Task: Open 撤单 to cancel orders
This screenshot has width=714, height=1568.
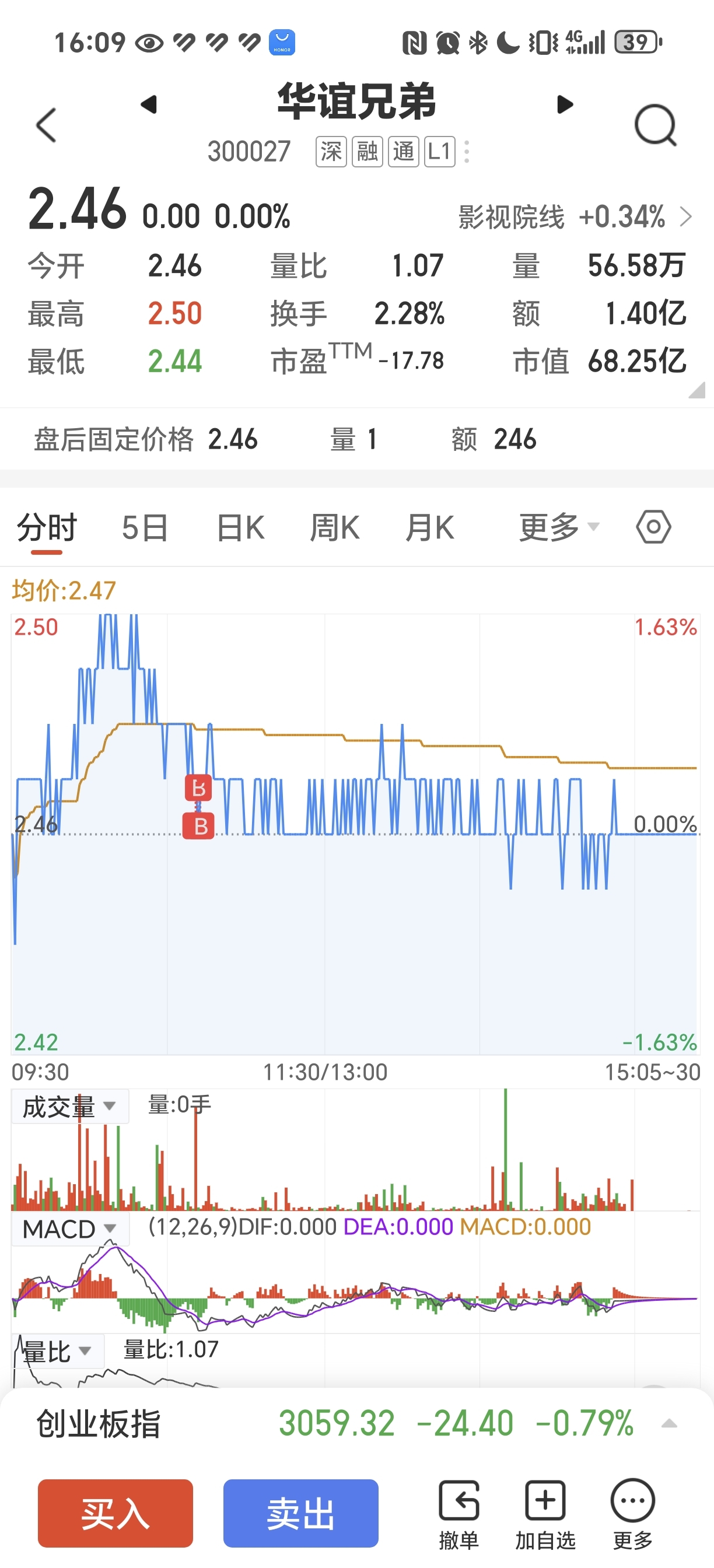Action: 459,1515
